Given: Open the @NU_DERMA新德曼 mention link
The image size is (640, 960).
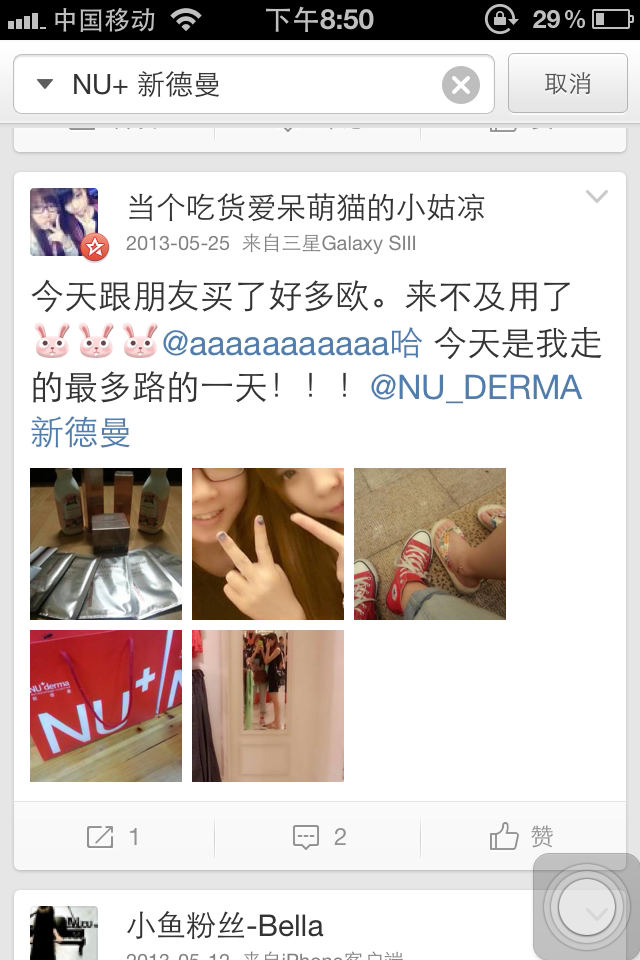Looking at the screenshot, I should pyautogui.click(x=475, y=388).
